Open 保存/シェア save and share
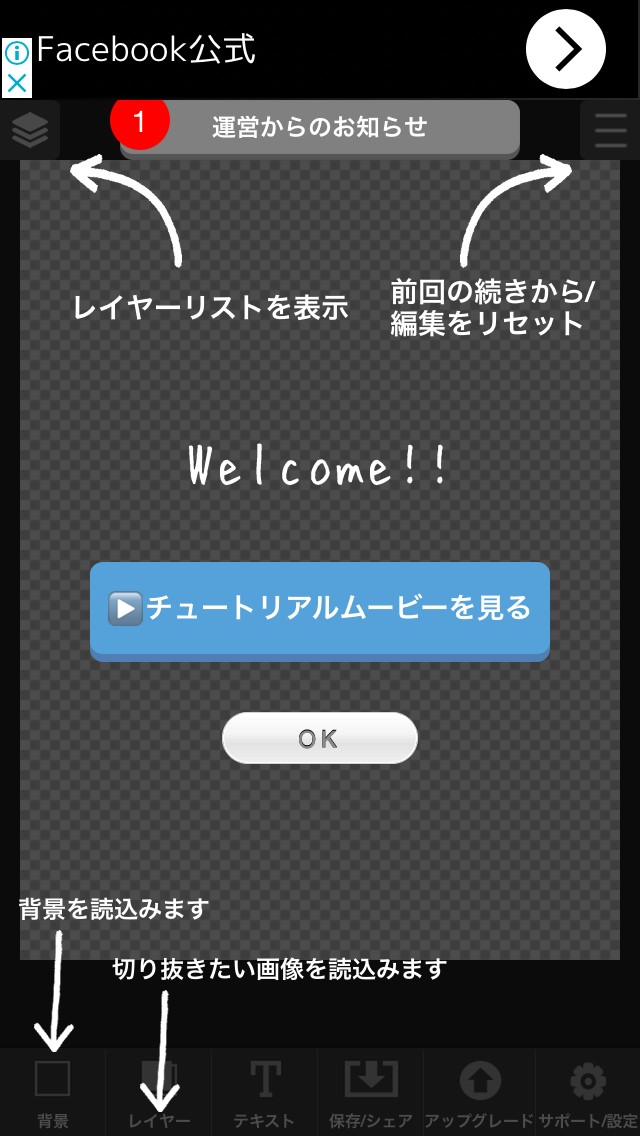Image resolution: width=640 pixels, height=1136 pixels. (371, 1092)
